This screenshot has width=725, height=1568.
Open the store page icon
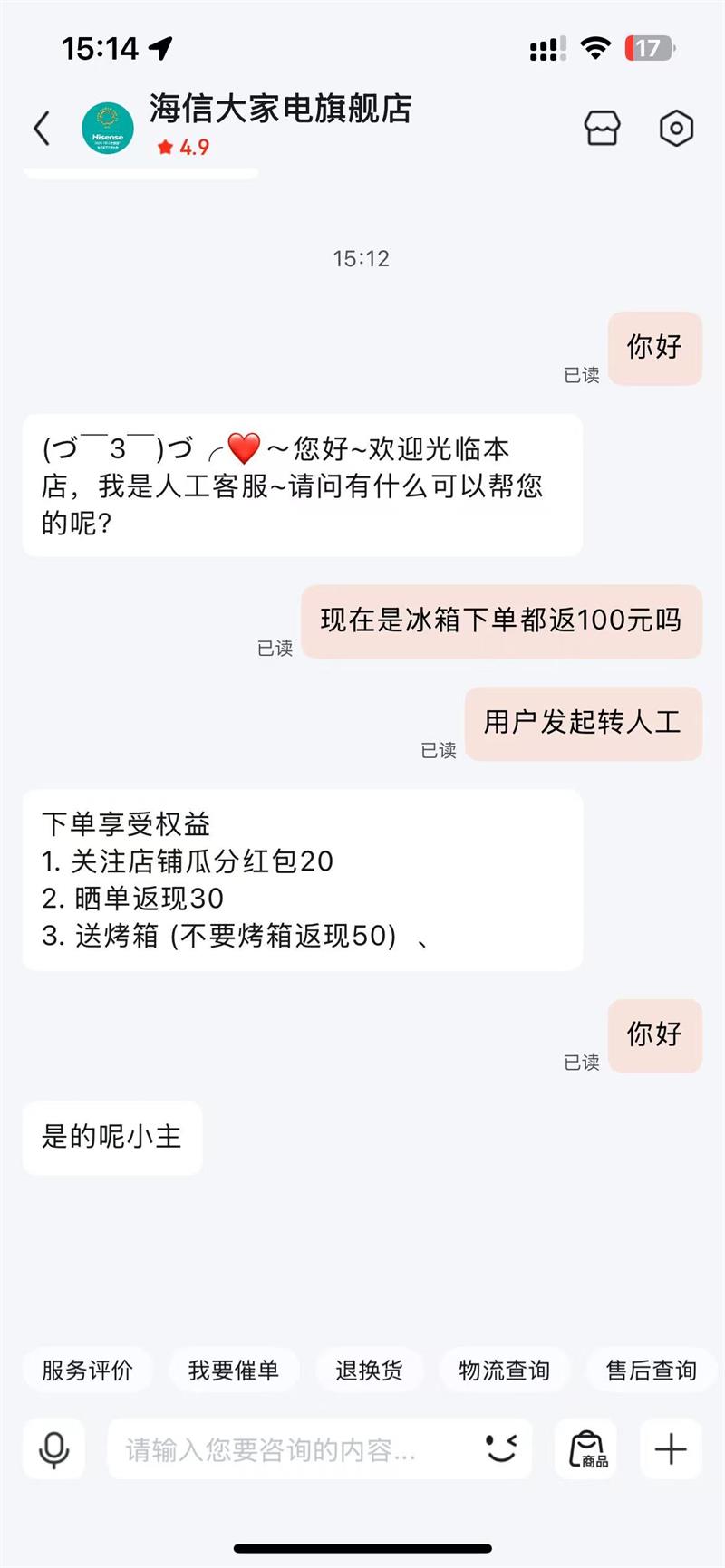pyautogui.click(x=602, y=128)
